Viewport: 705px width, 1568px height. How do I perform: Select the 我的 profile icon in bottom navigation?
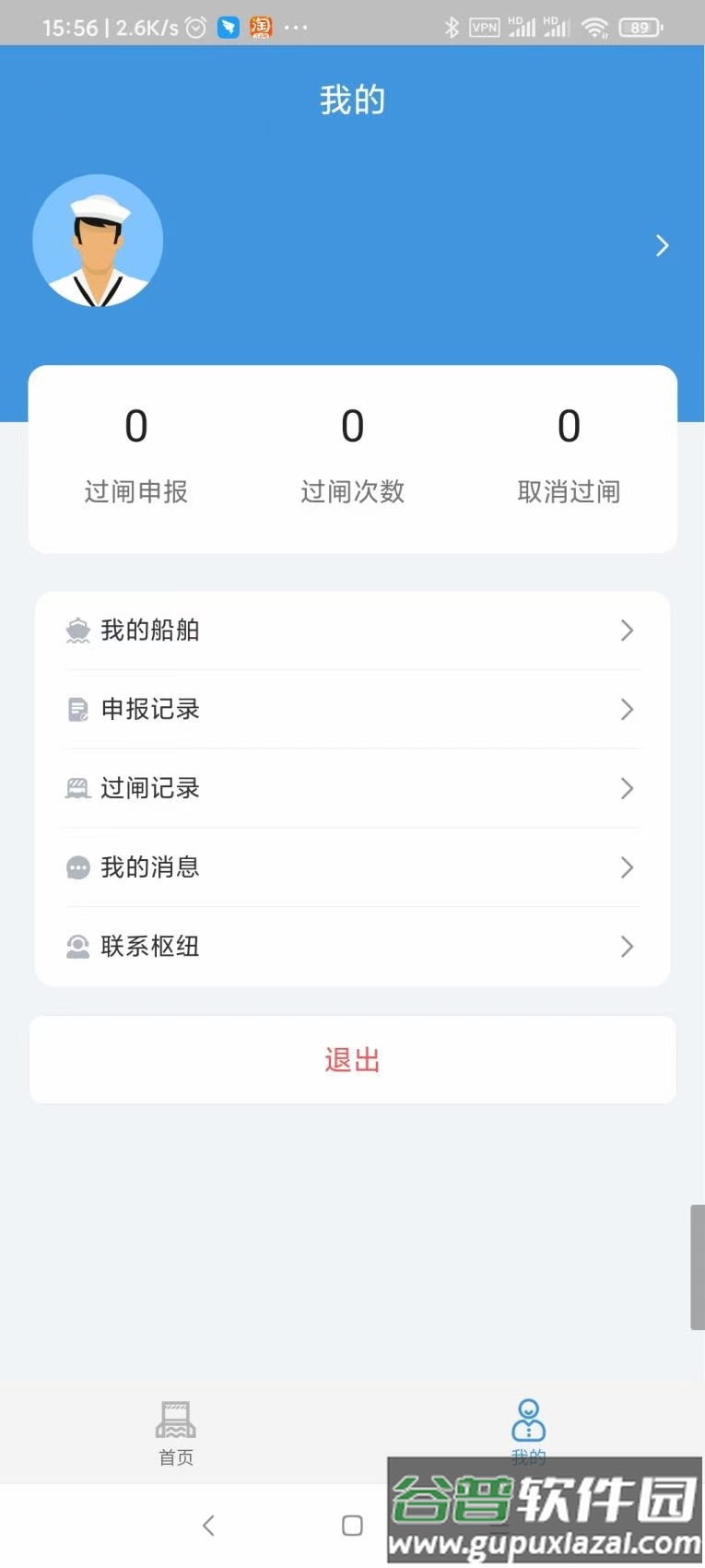pyautogui.click(x=528, y=1421)
